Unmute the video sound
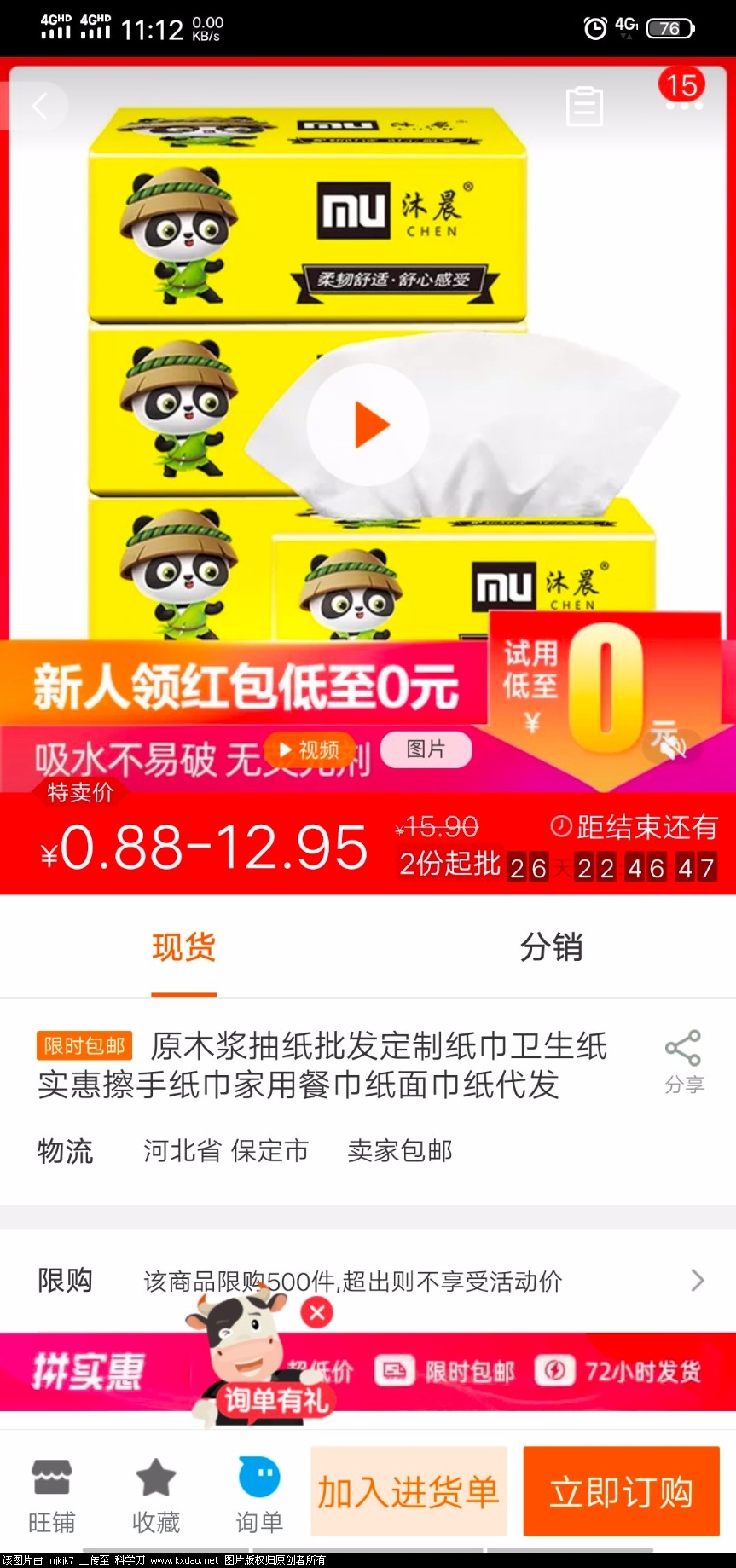 pyautogui.click(x=671, y=745)
